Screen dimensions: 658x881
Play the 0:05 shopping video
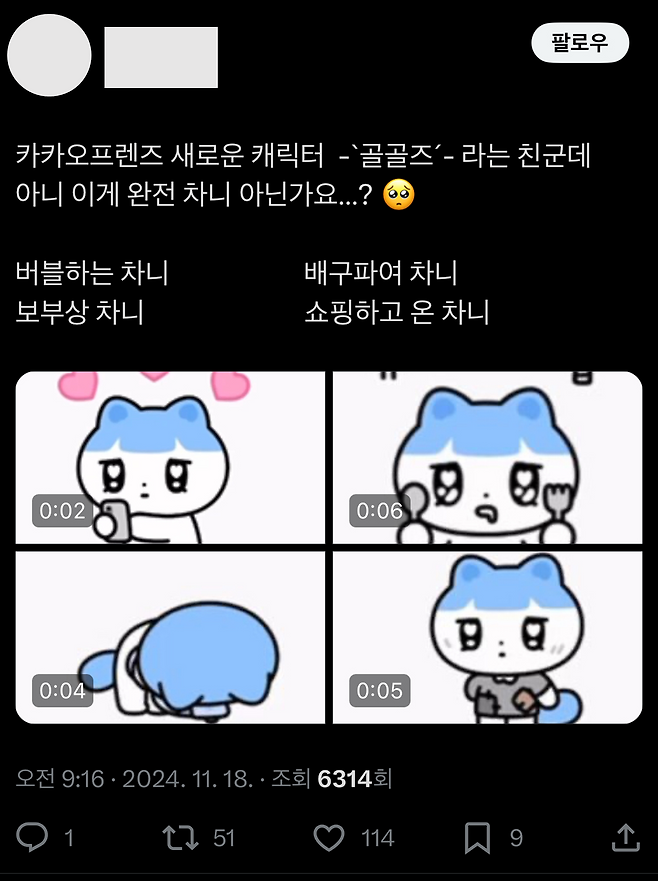(x=487, y=637)
